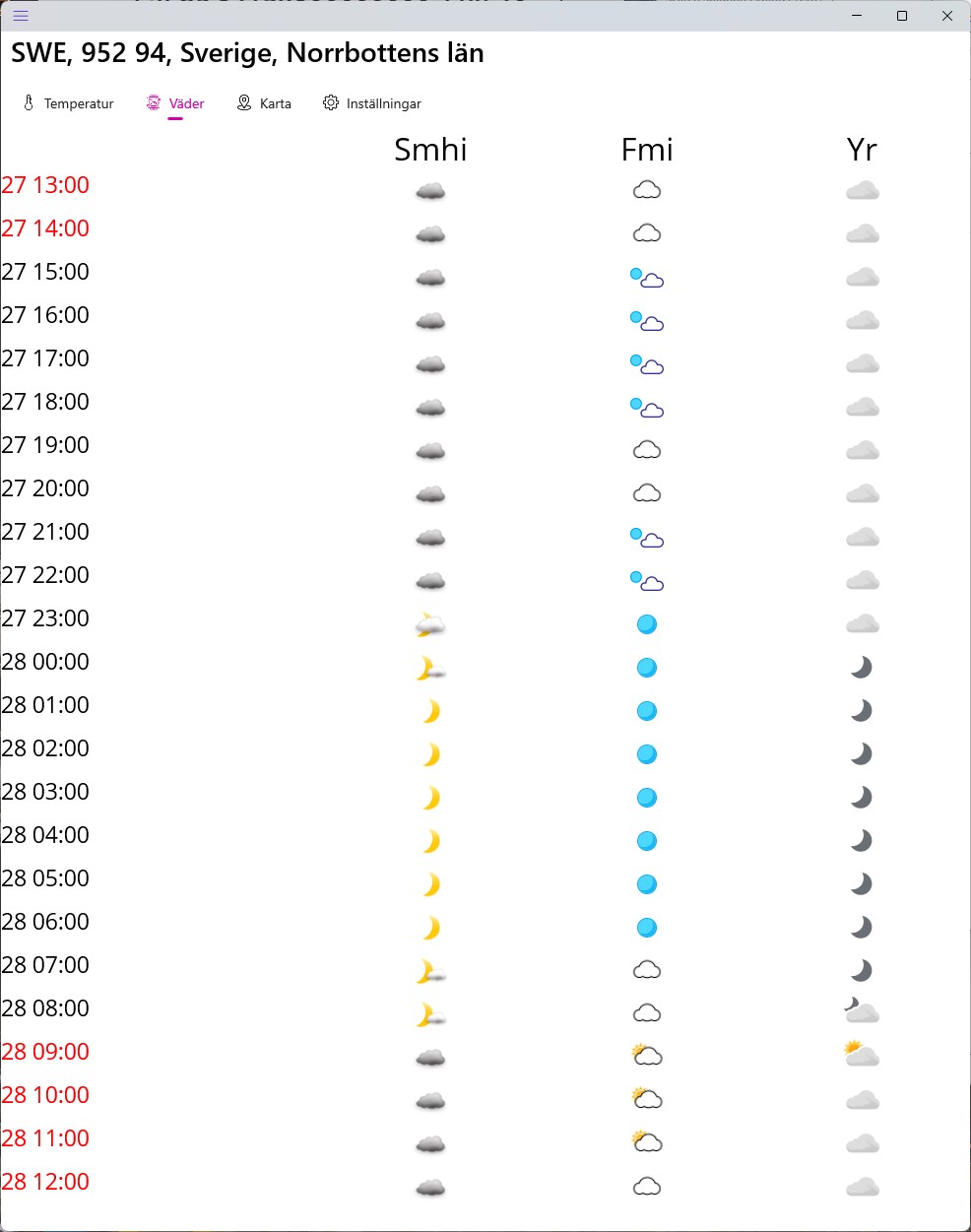The width and height of the screenshot is (971, 1232).
Task: Switch to the Temperatur tab
Action: pos(68,103)
